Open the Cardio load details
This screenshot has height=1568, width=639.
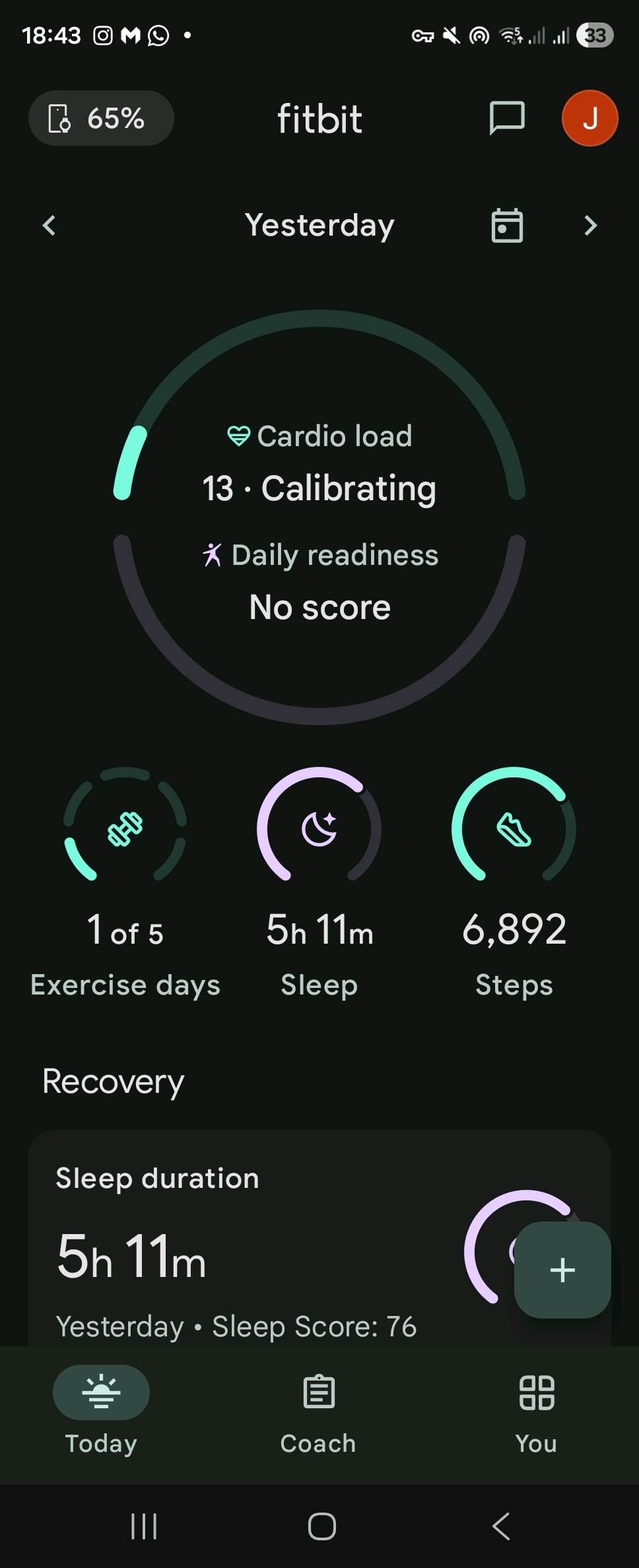tap(319, 462)
